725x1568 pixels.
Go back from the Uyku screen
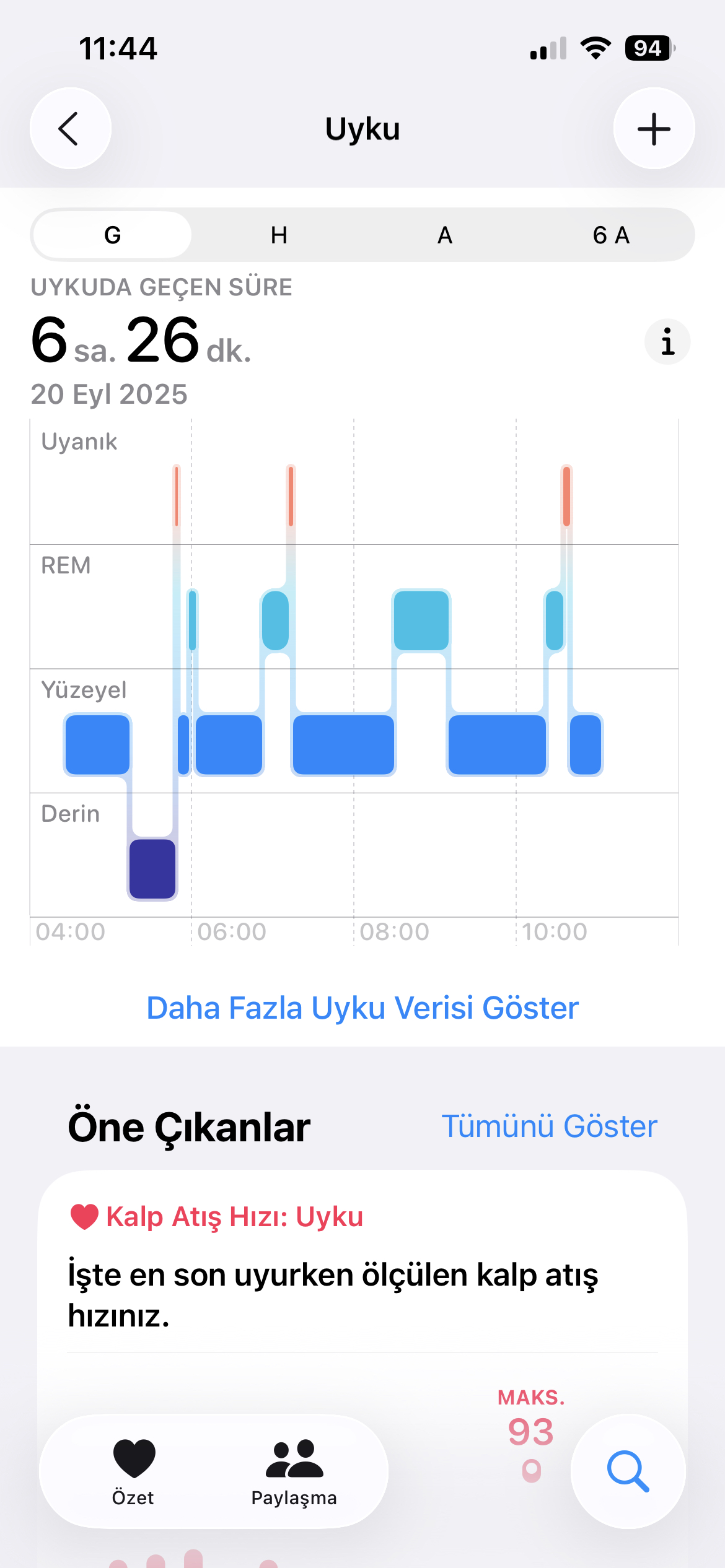tap(71, 128)
